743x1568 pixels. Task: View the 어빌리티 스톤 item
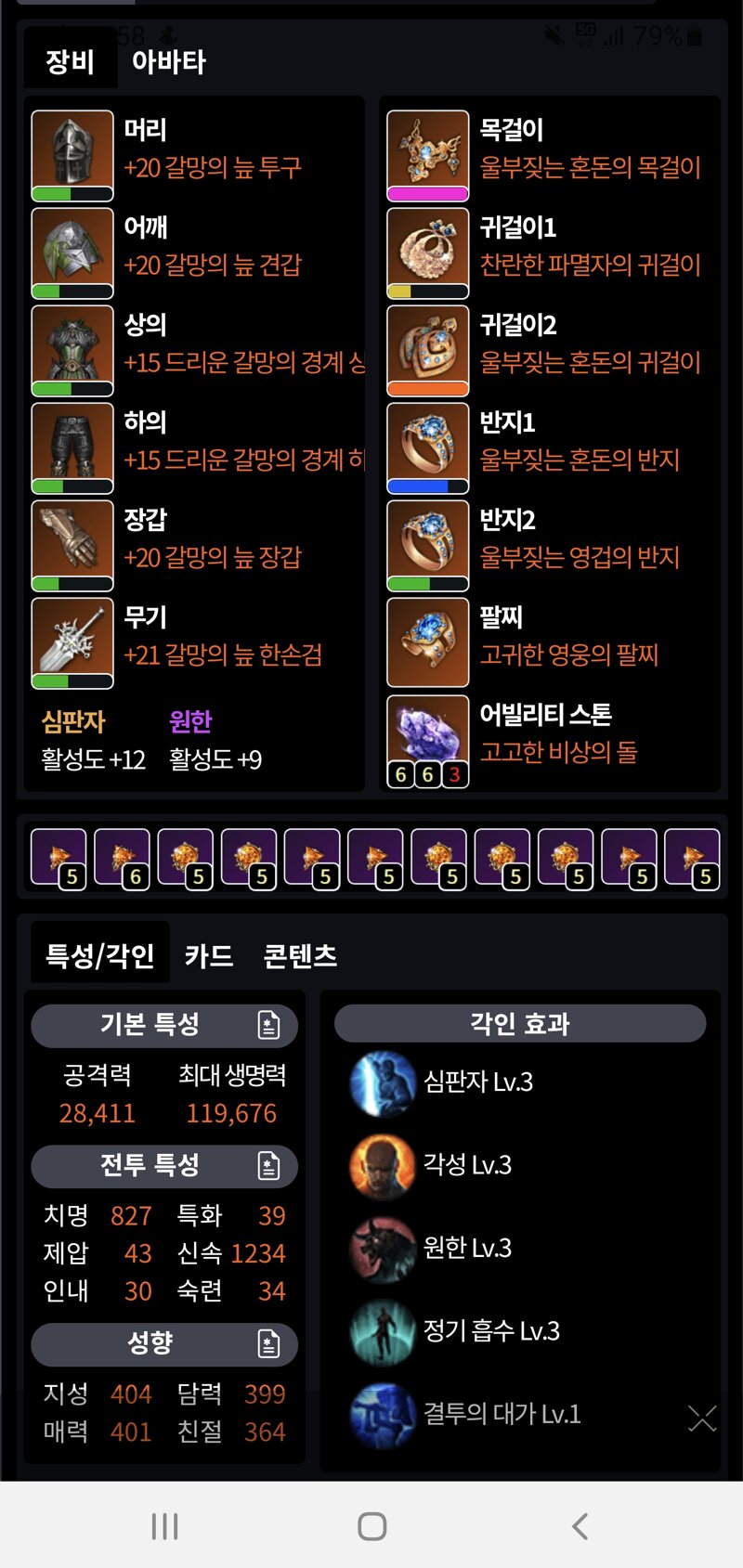click(427, 740)
